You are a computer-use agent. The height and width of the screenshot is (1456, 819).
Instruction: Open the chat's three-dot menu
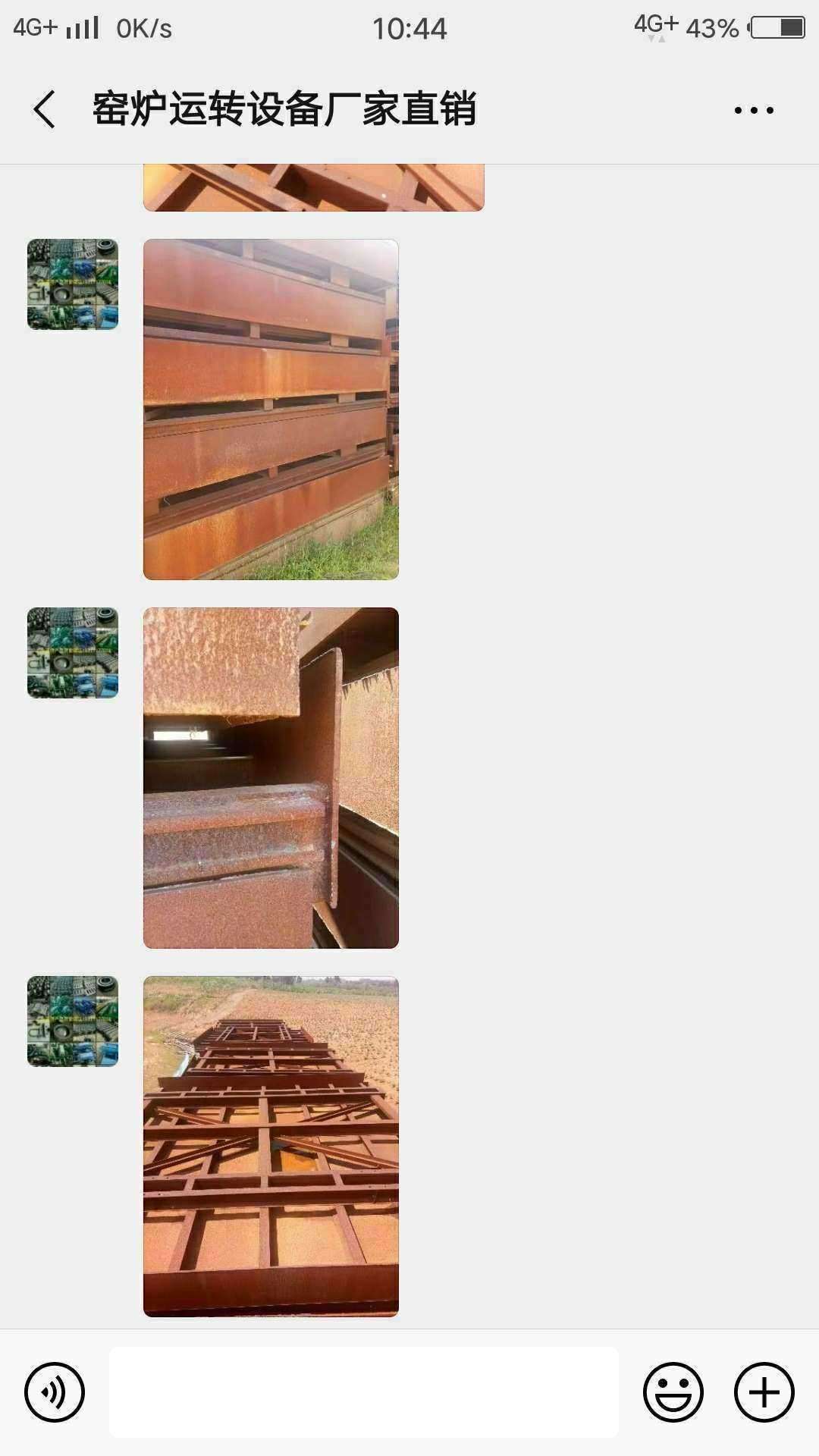(754, 110)
